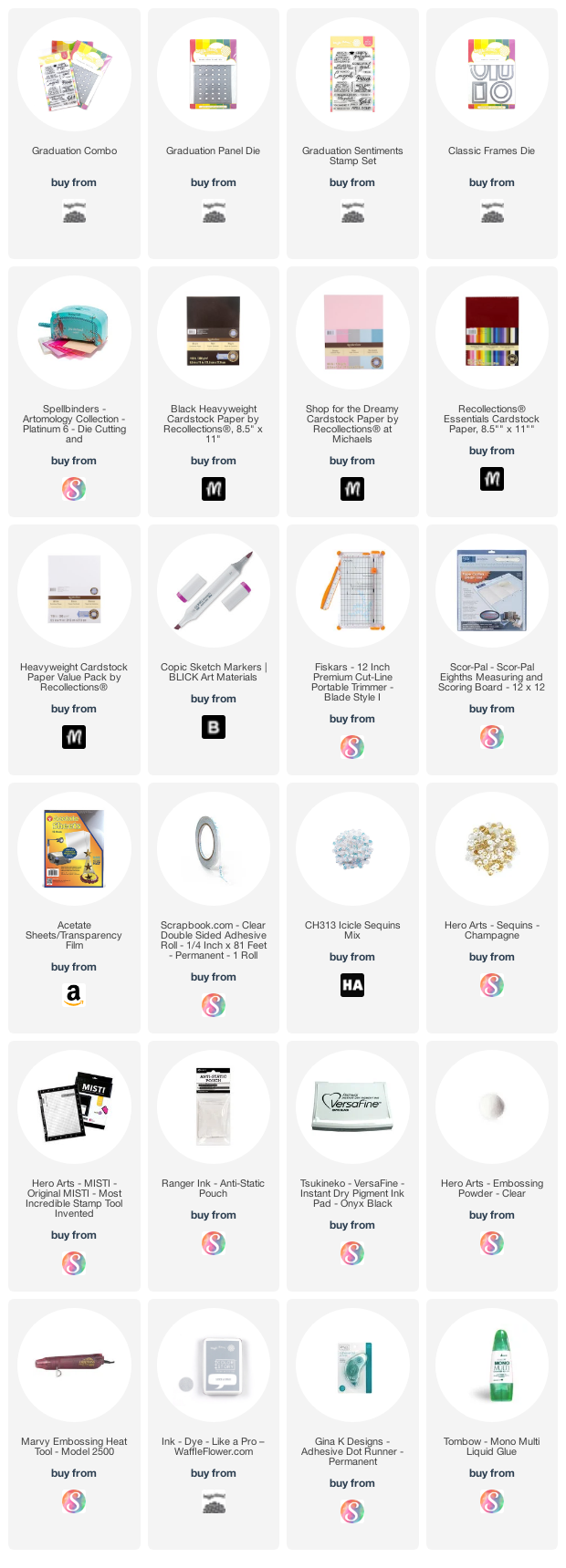Open the Fiskars 12 Inch Trimmer card

coord(352,593)
